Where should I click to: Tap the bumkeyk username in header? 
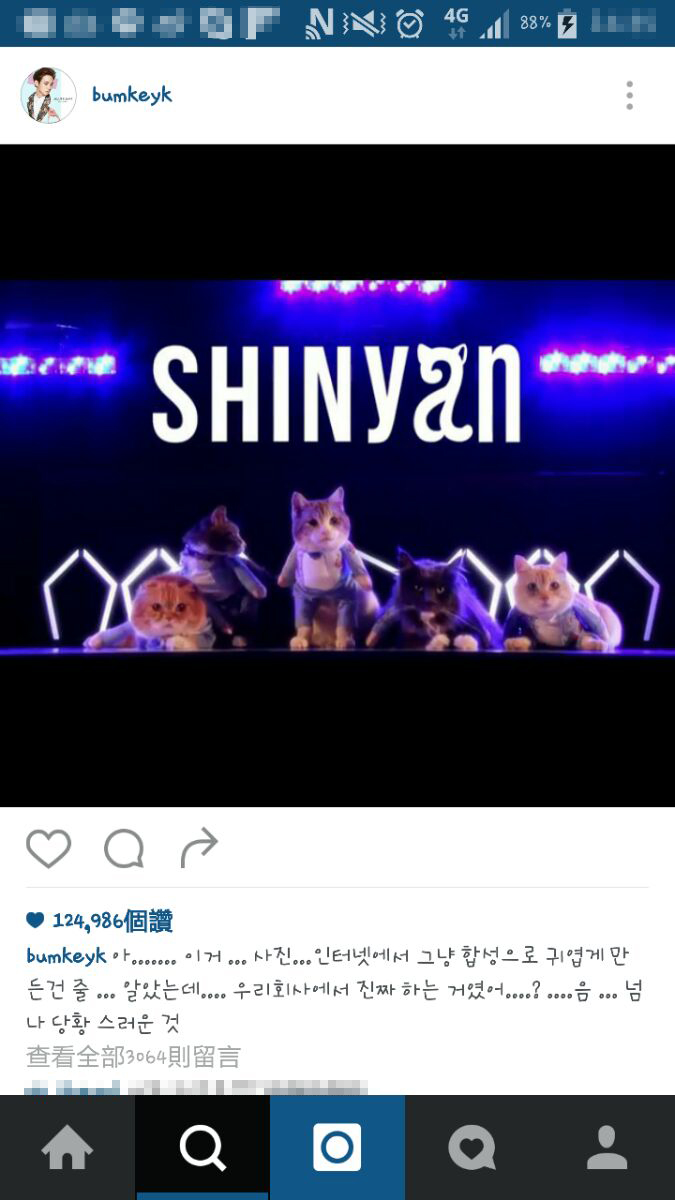pos(132,95)
